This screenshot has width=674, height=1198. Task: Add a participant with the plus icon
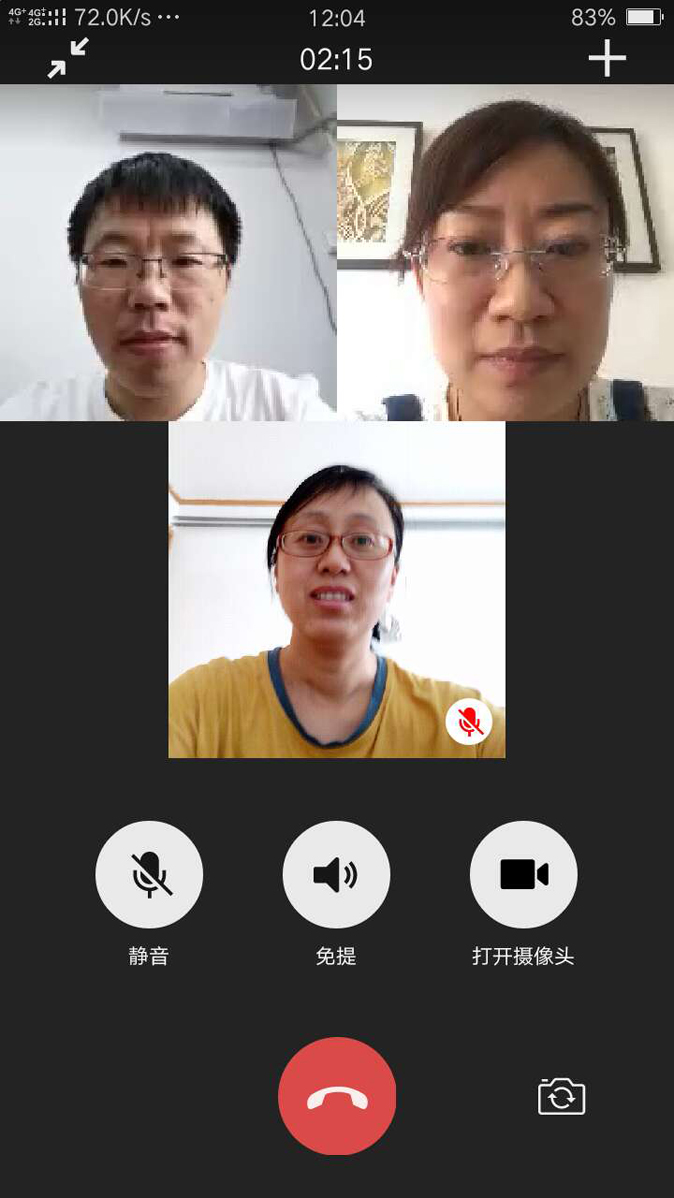click(x=606, y=59)
